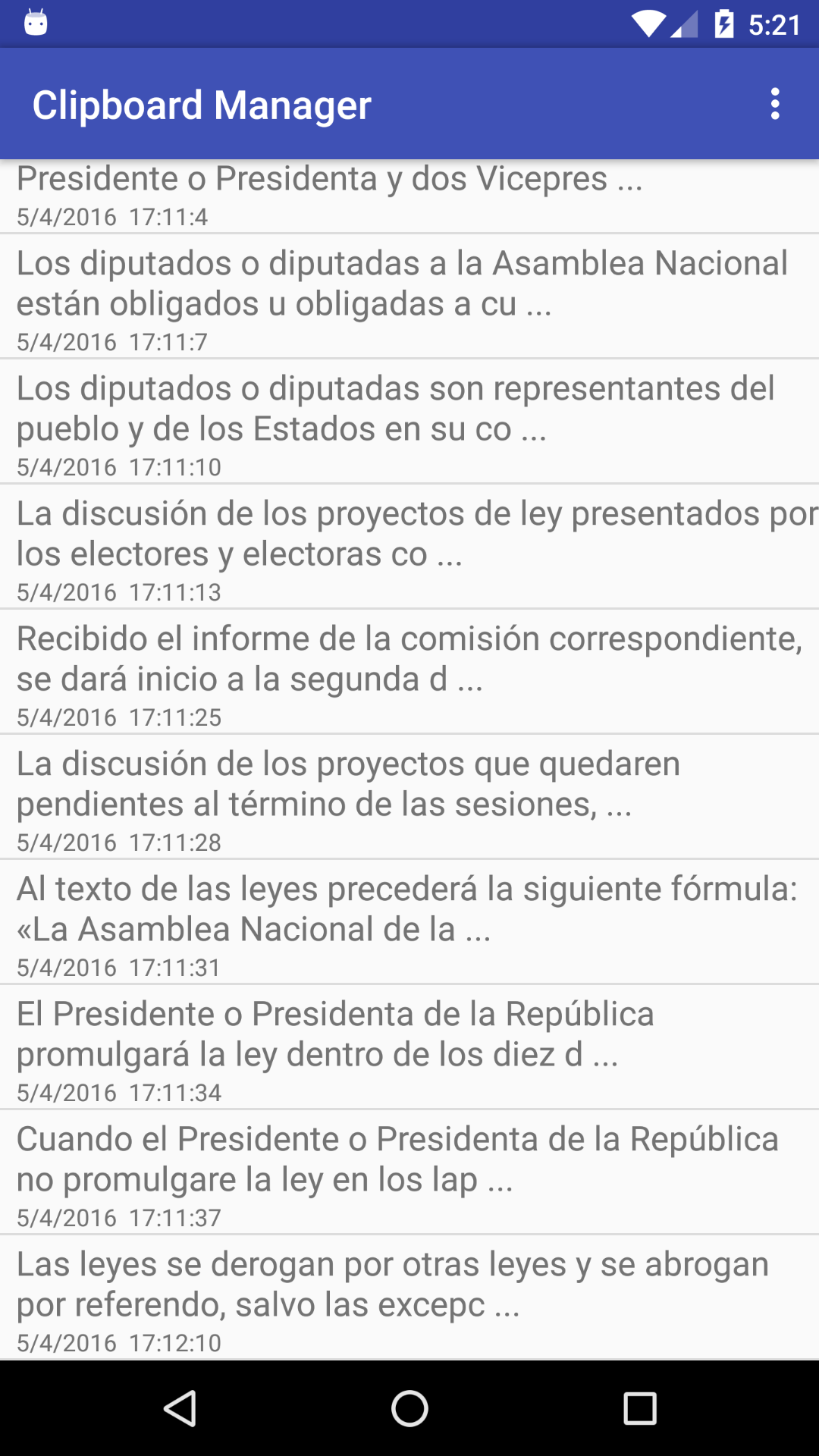Screen dimensions: 819x1456
Task: Select the clip starting 'Presidente o Presidenta'
Action: pos(409,193)
